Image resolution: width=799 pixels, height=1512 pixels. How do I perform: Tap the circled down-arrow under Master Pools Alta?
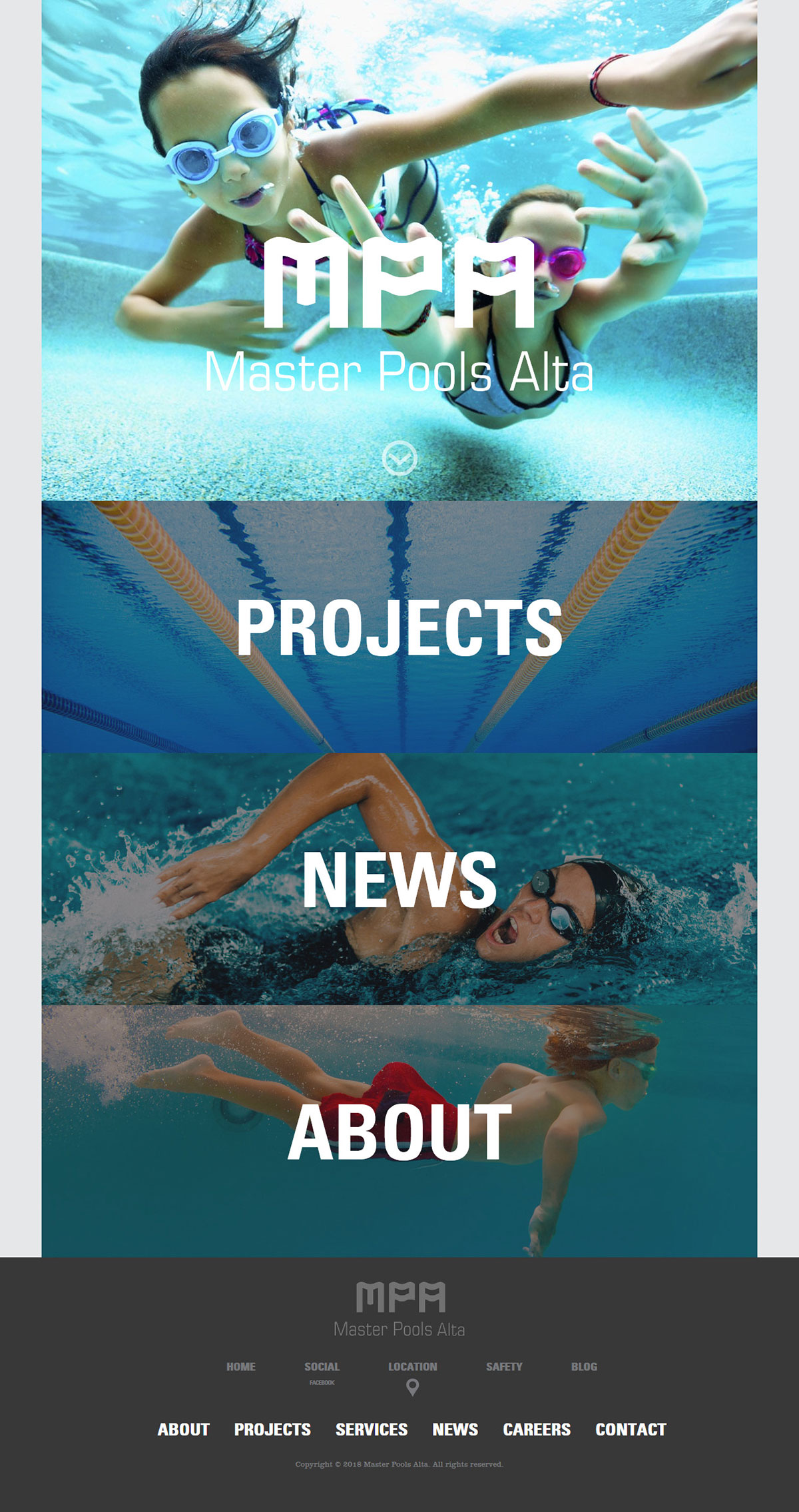point(400,458)
